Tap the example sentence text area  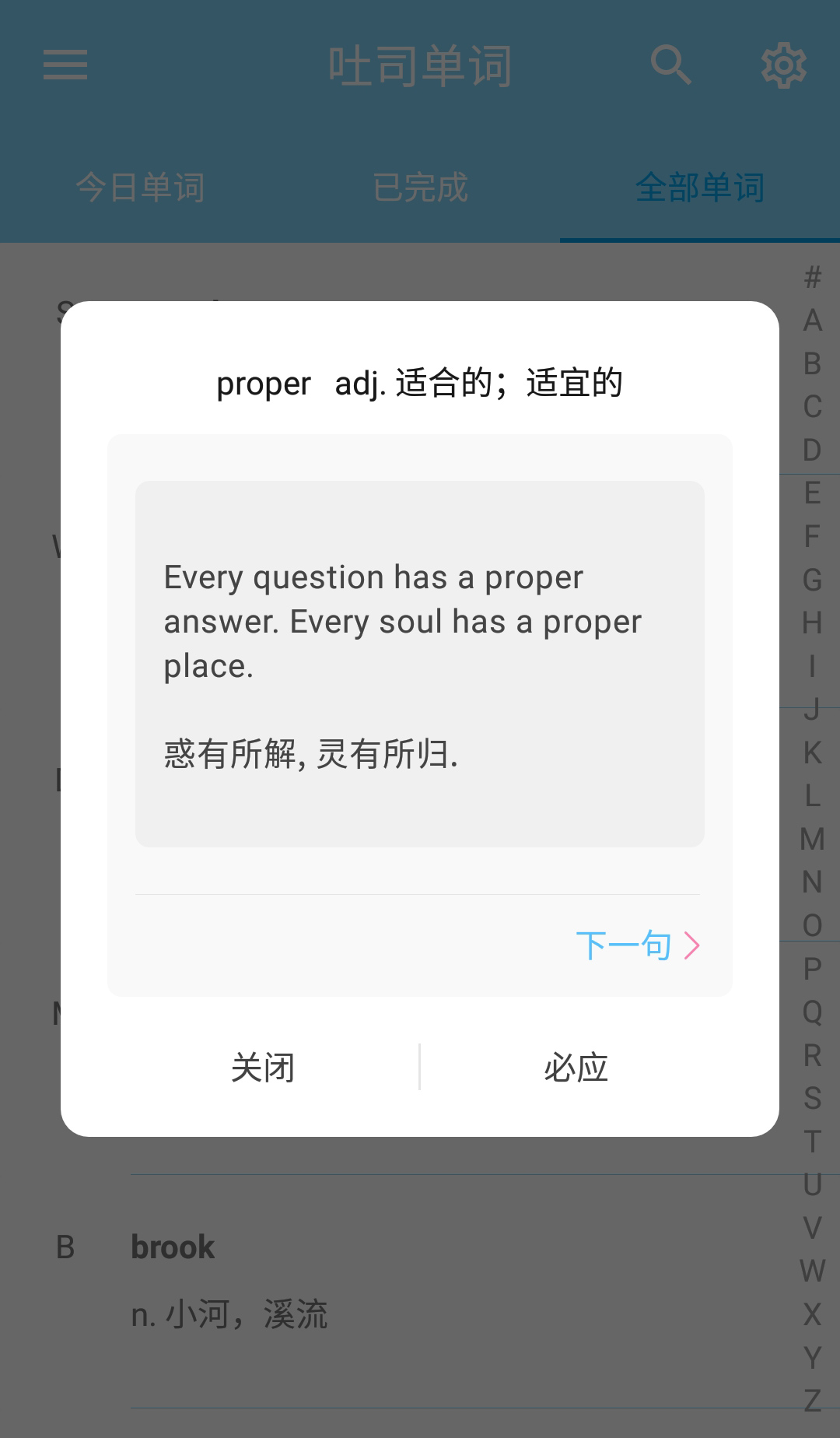[420, 665]
